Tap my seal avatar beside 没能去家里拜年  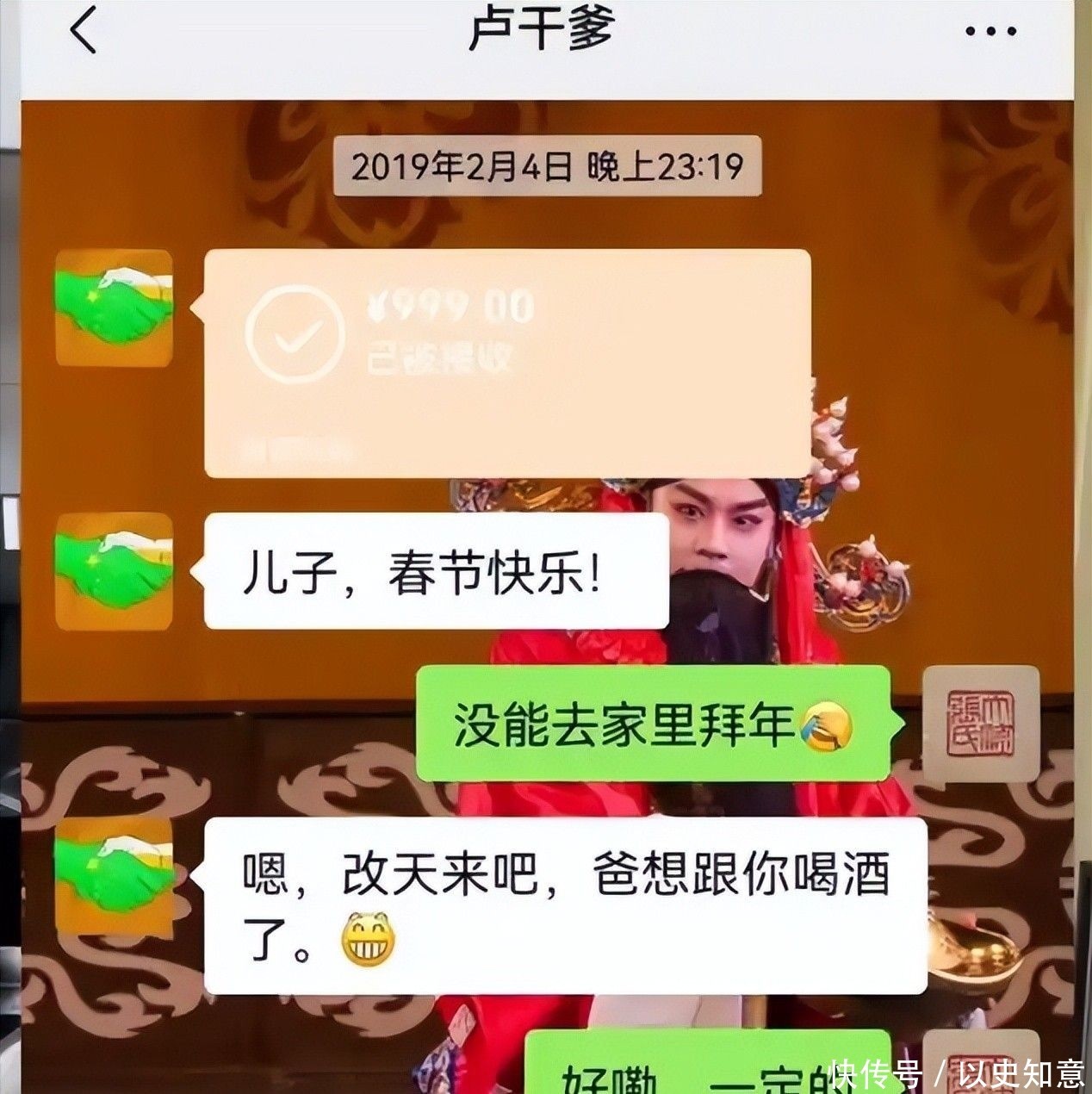click(x=981, y=724)
